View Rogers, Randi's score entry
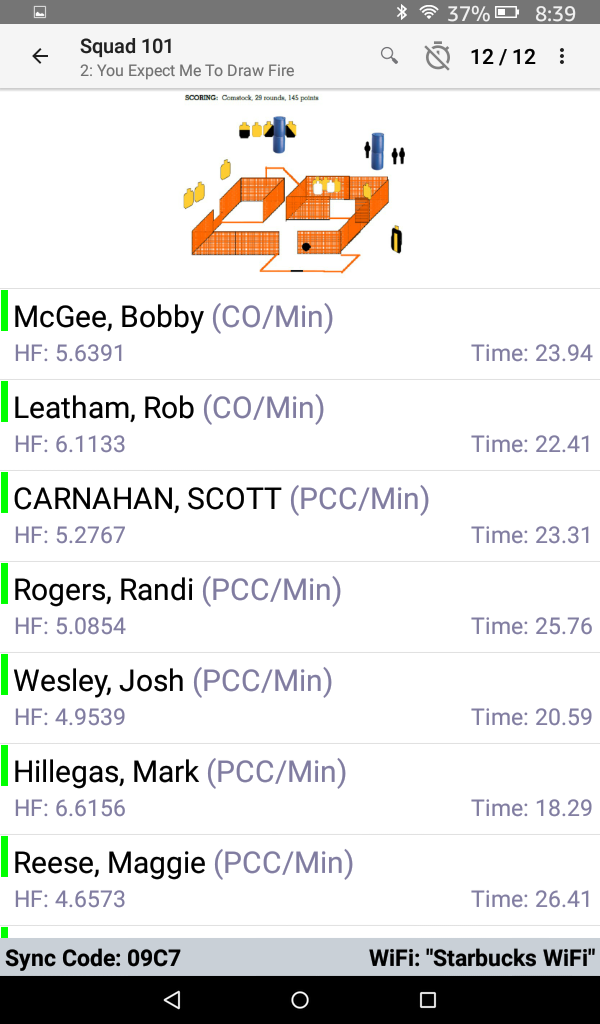This screenshot has height=1024, width=600. coord(300,607)
